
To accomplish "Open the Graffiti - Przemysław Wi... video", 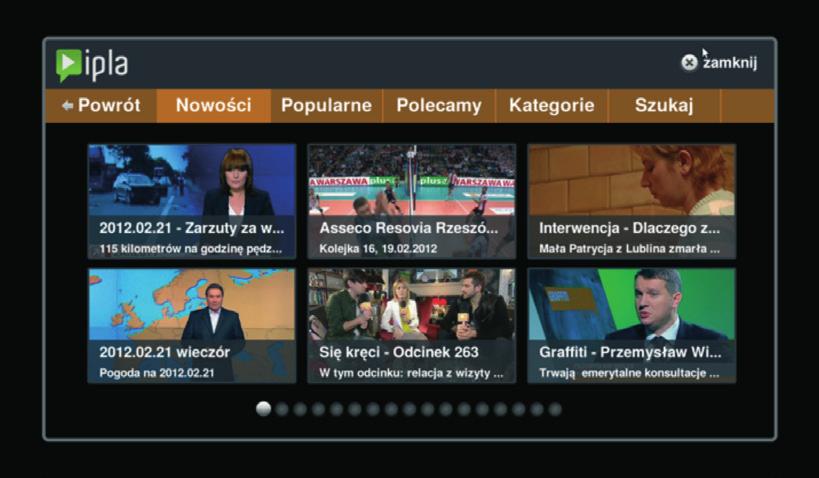I will coord(631,325).
